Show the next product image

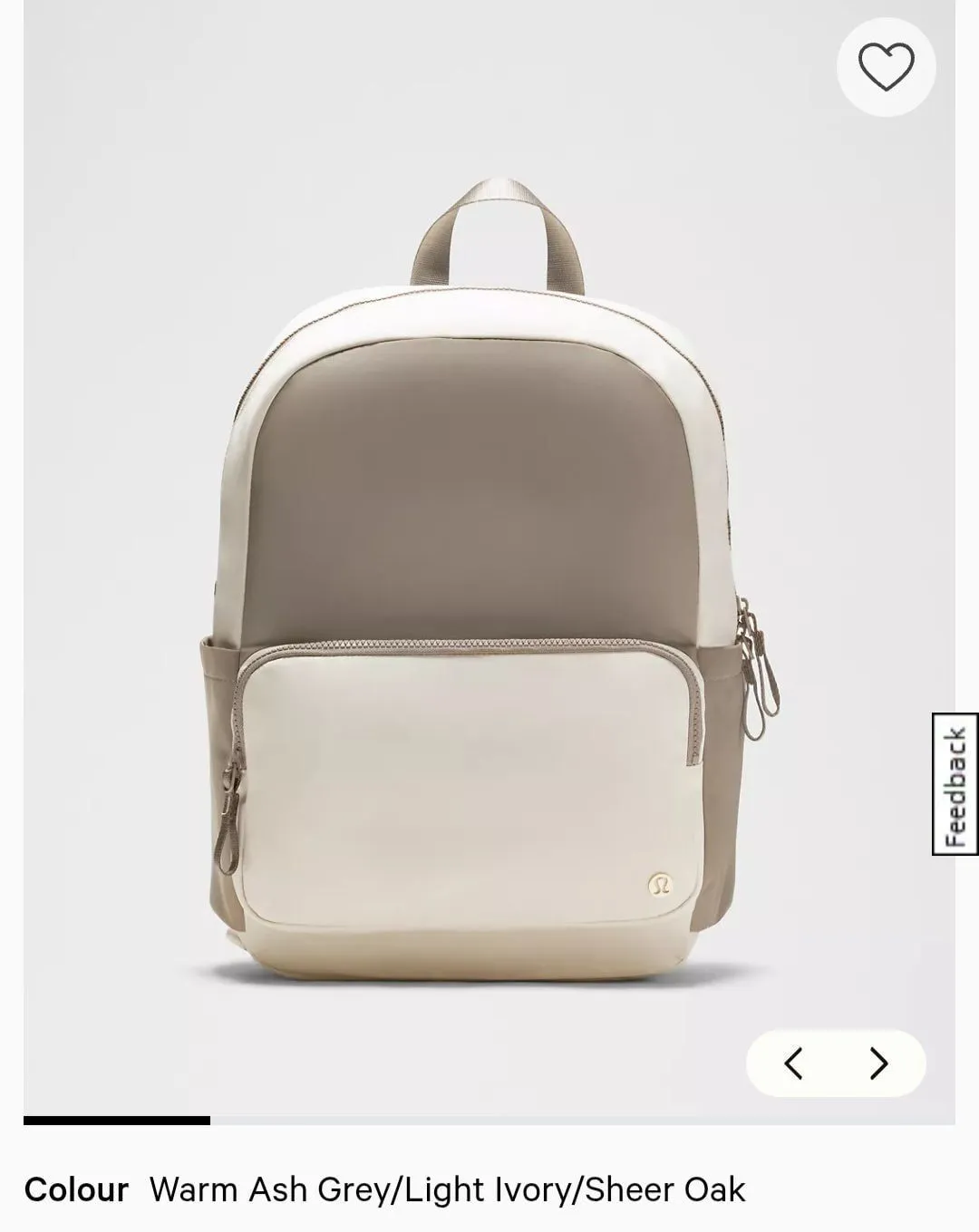tap(878, 1062)
